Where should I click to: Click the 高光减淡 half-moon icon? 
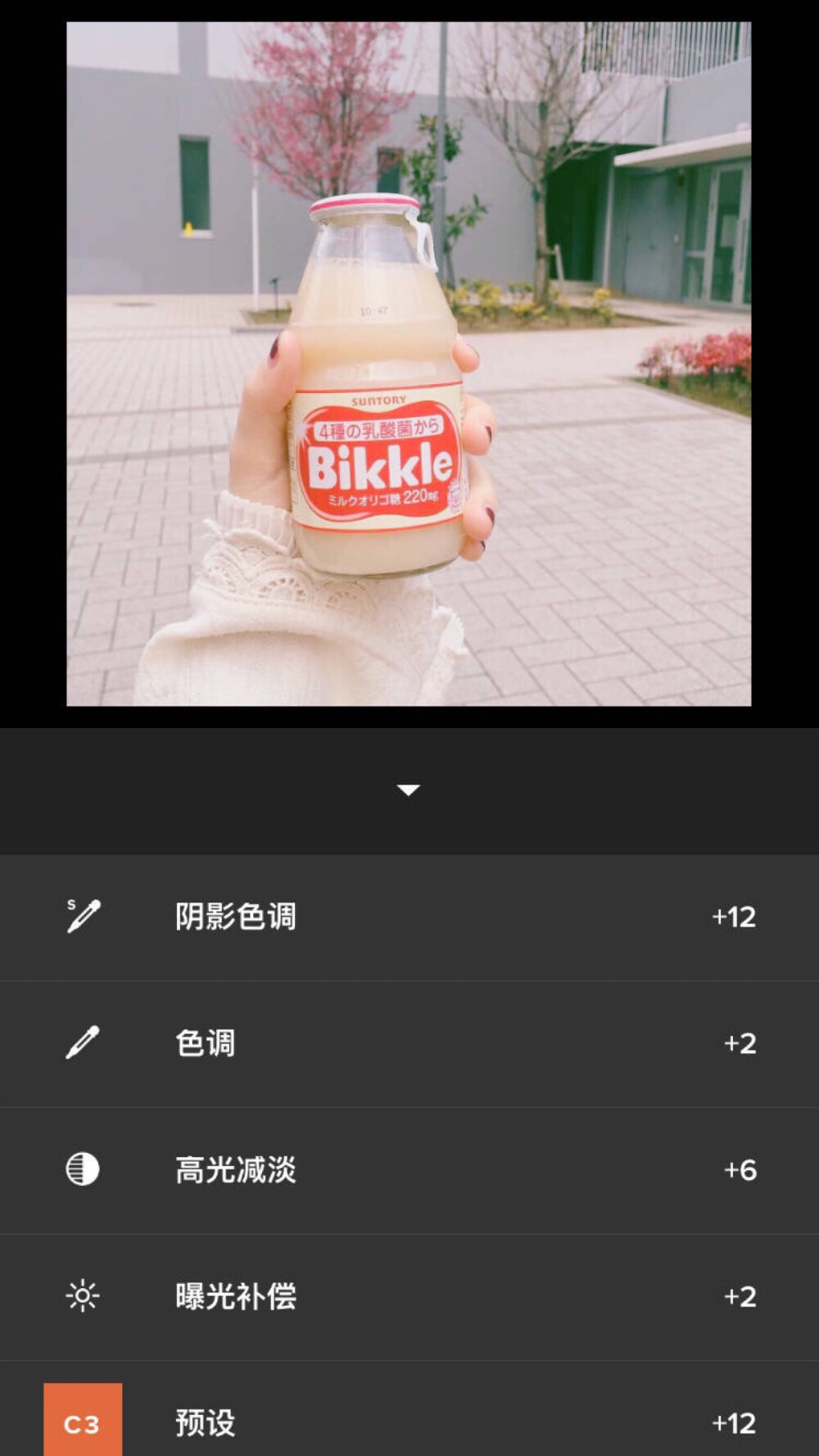tap(82, 1171)
